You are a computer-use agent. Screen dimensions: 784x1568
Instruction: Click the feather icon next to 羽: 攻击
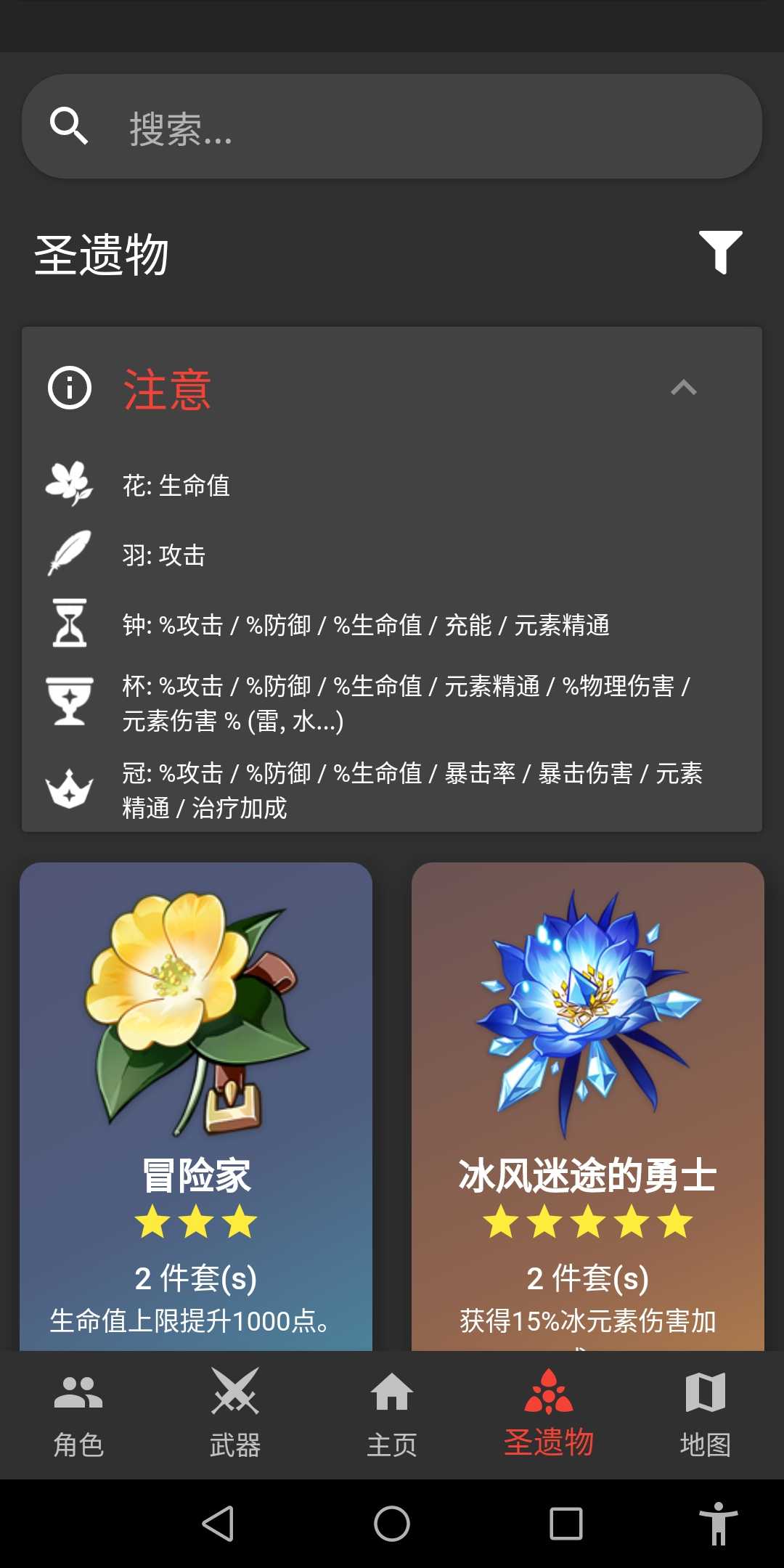(68, 553)
